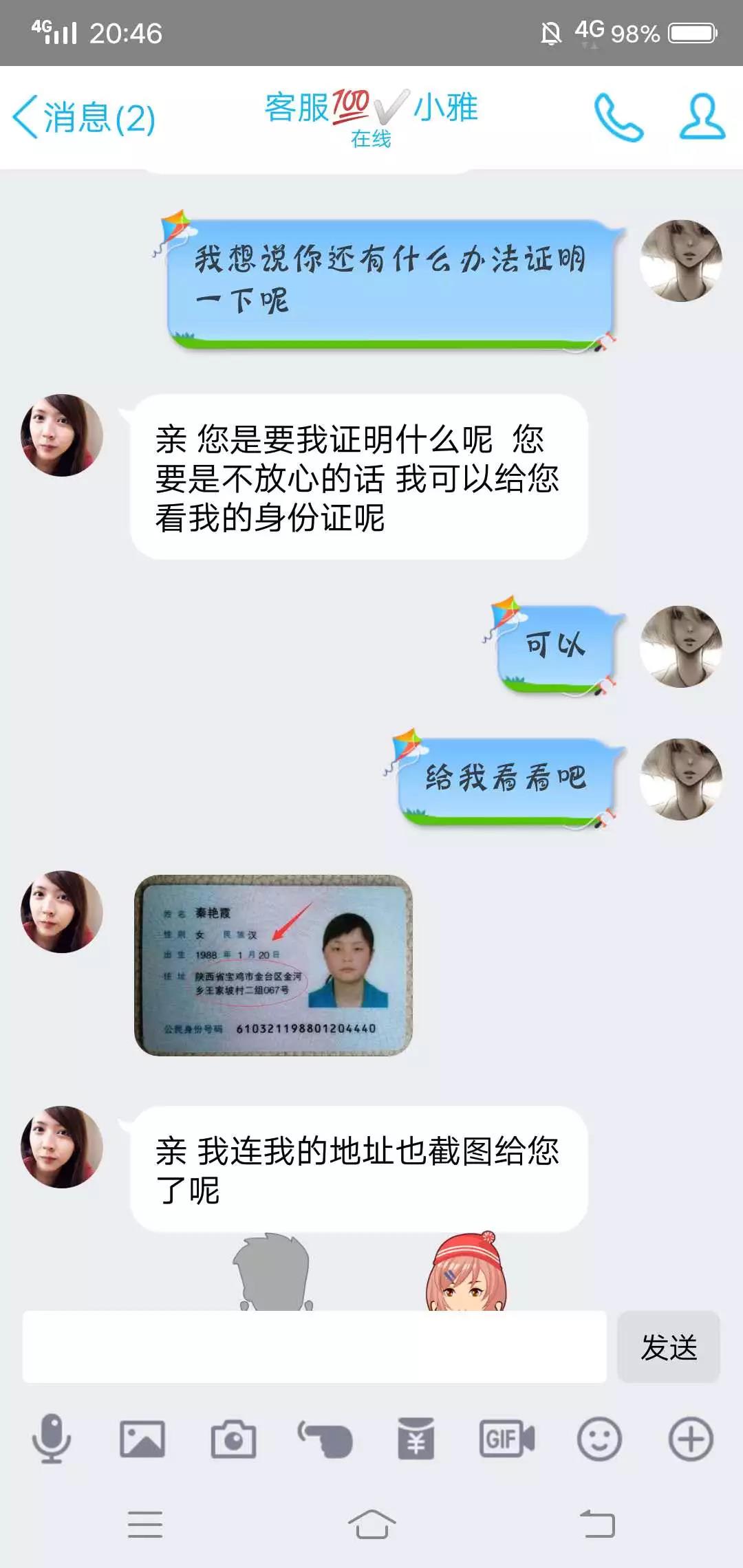Image resolution: width=743 pixels, height=1568 pixels.
Task: Tap the customer service avatar beside the ID photo
Action: [x=62, y=912]
